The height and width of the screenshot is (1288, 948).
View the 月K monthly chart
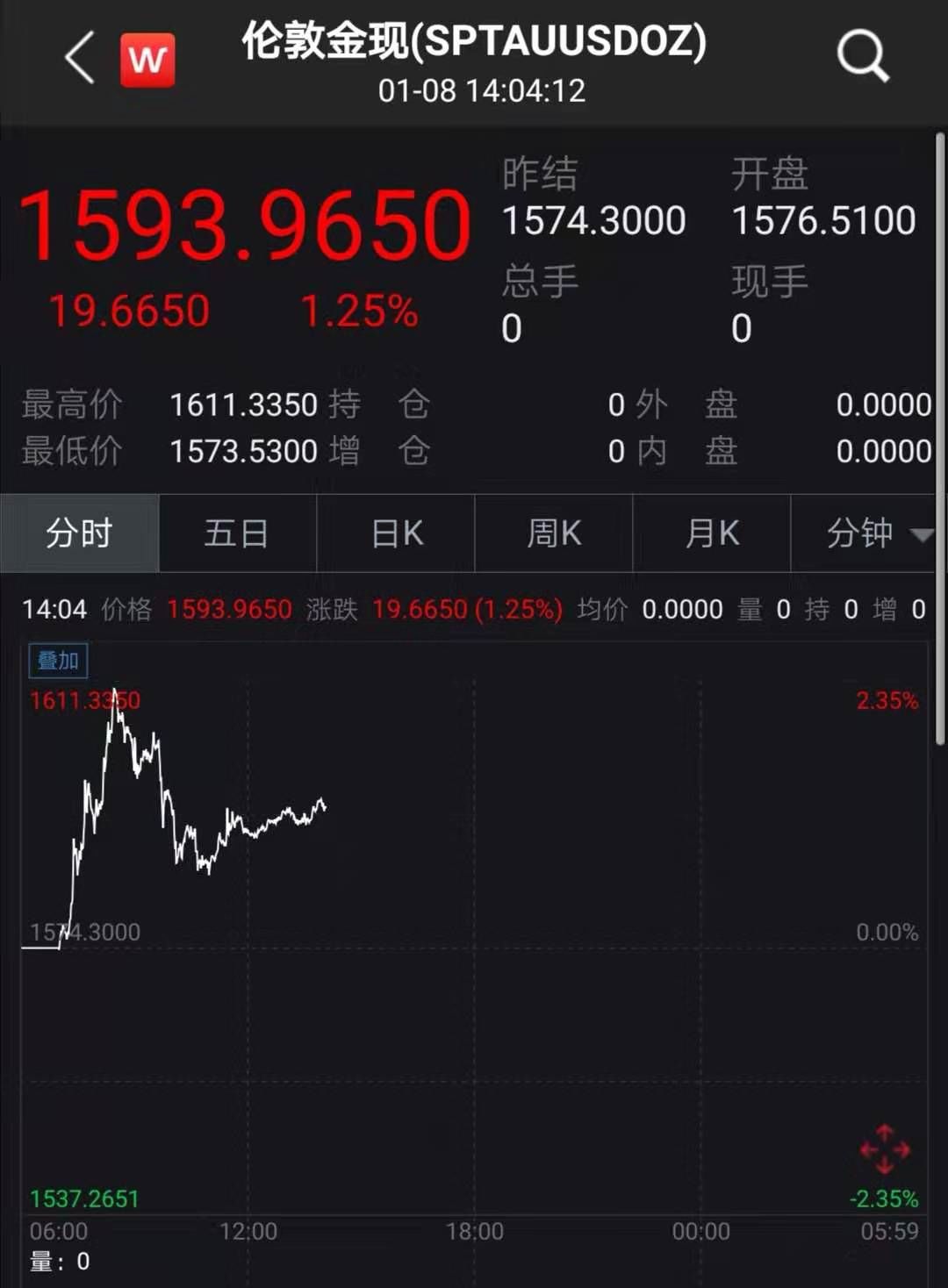click(x=712, y=533)
